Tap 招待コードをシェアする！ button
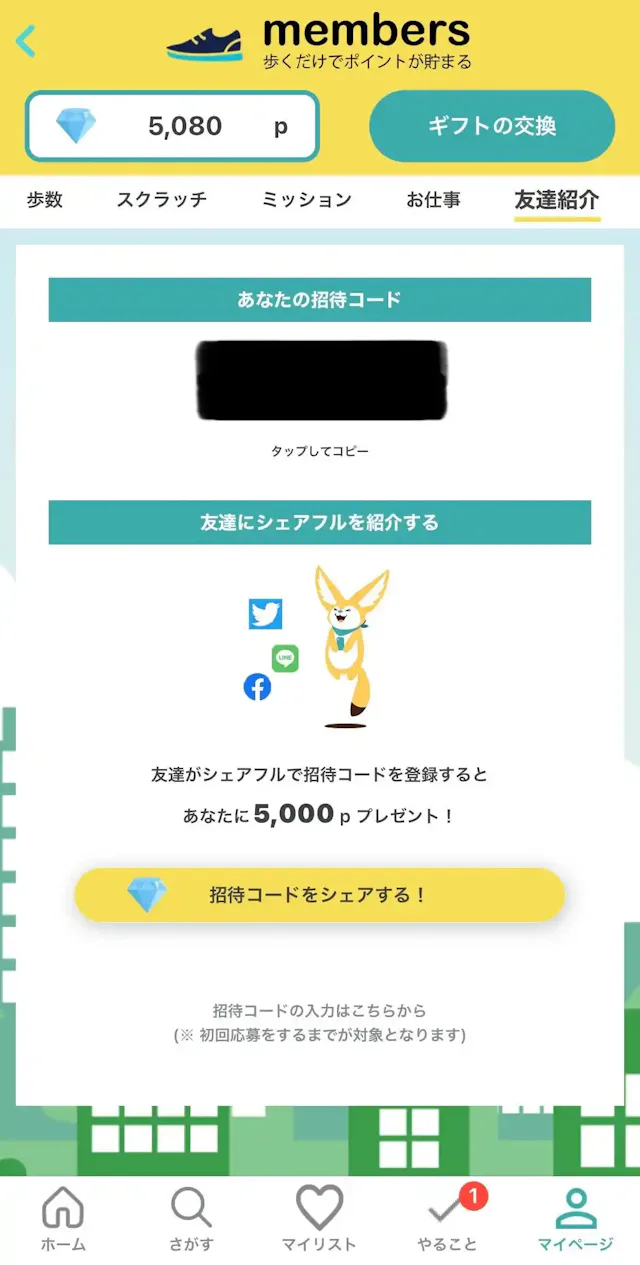The height and width of the screenshot is (1265, 640). click(320, 895)
